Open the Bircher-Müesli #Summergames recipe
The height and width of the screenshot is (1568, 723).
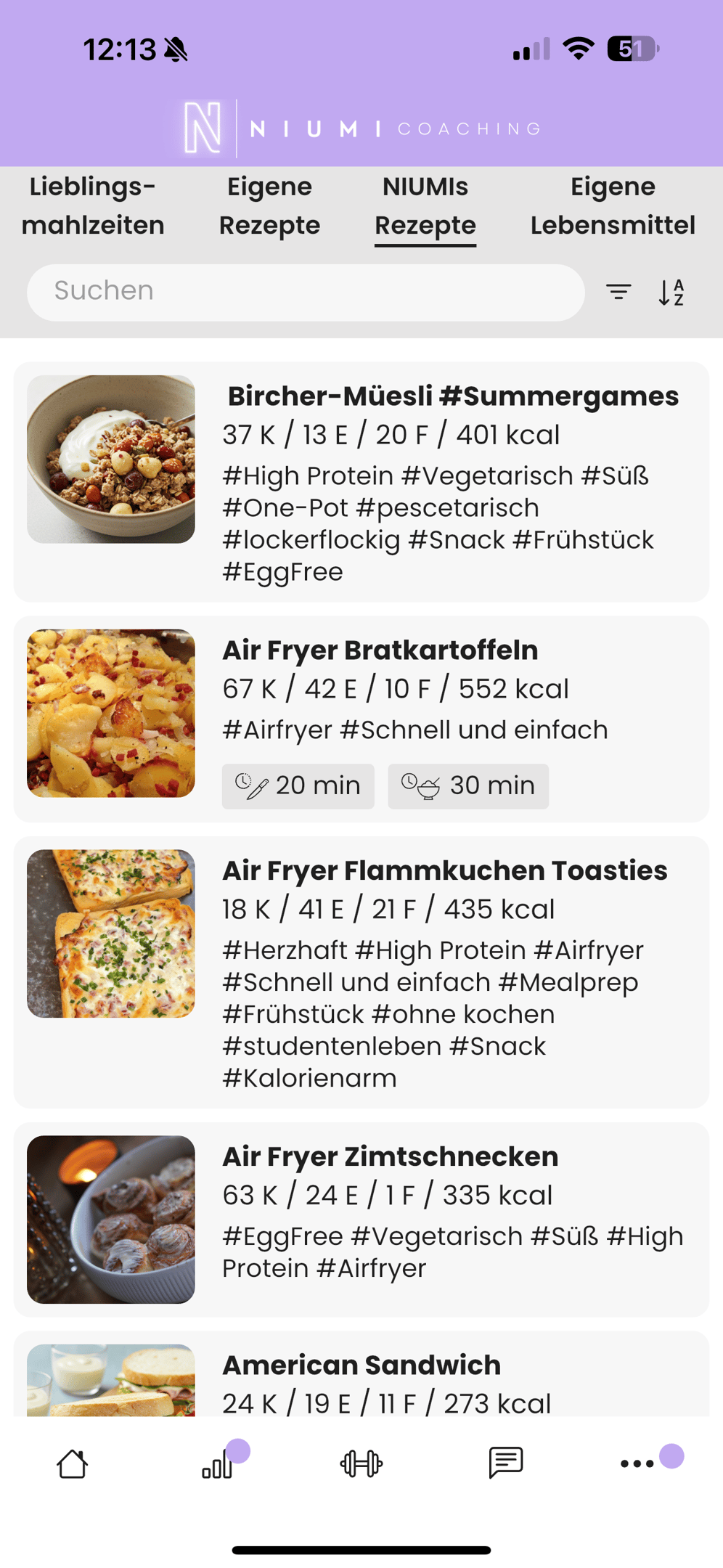tap(361, 481)
